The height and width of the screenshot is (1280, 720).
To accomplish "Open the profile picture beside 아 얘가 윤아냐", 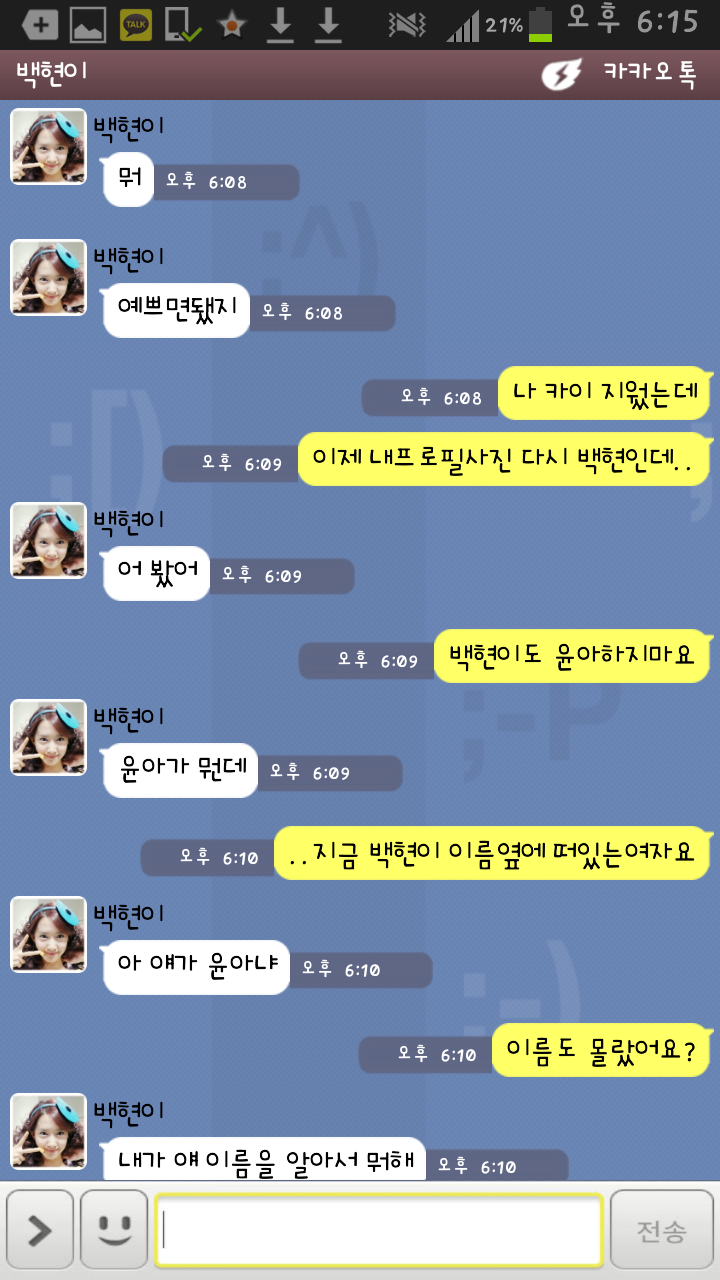I will point(48,935).
